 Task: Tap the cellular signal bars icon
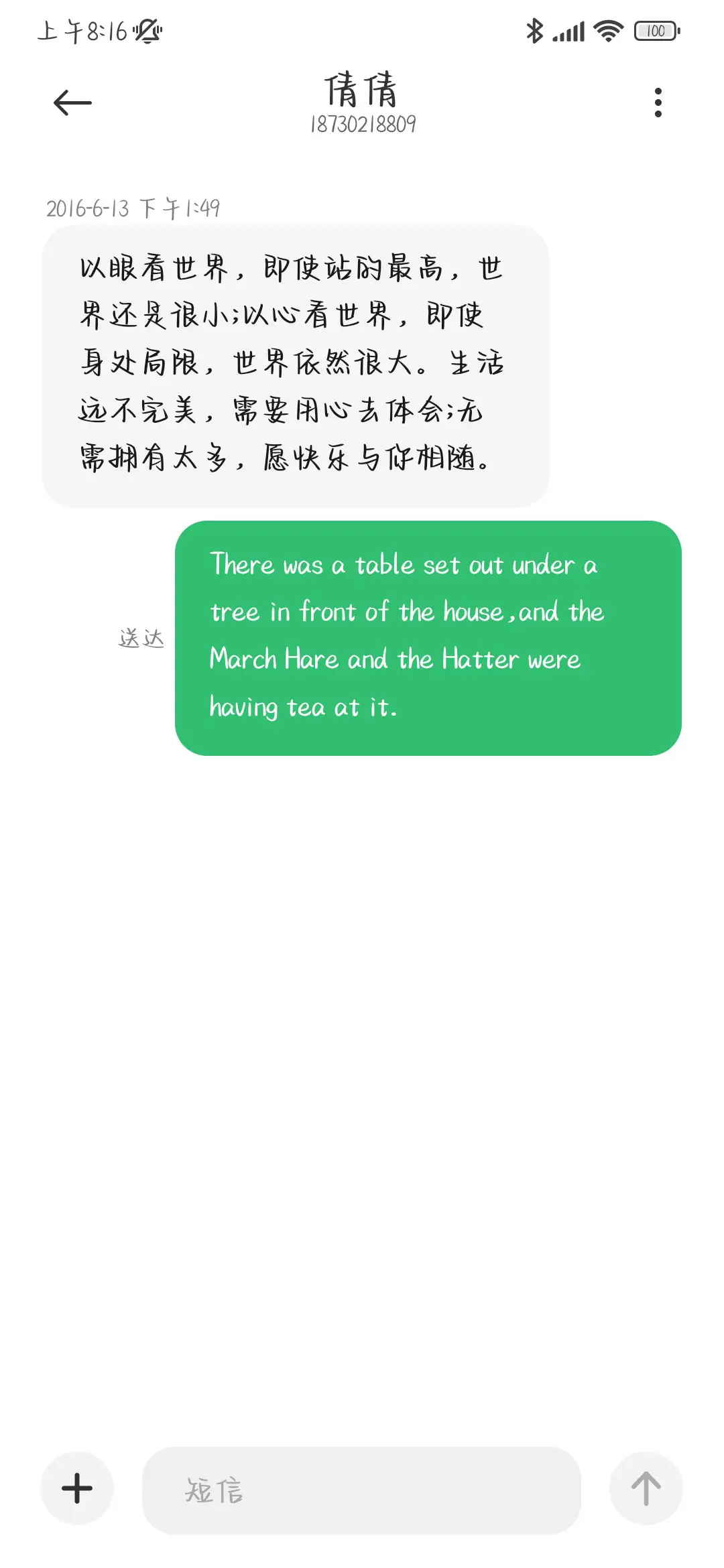(566, 31)
